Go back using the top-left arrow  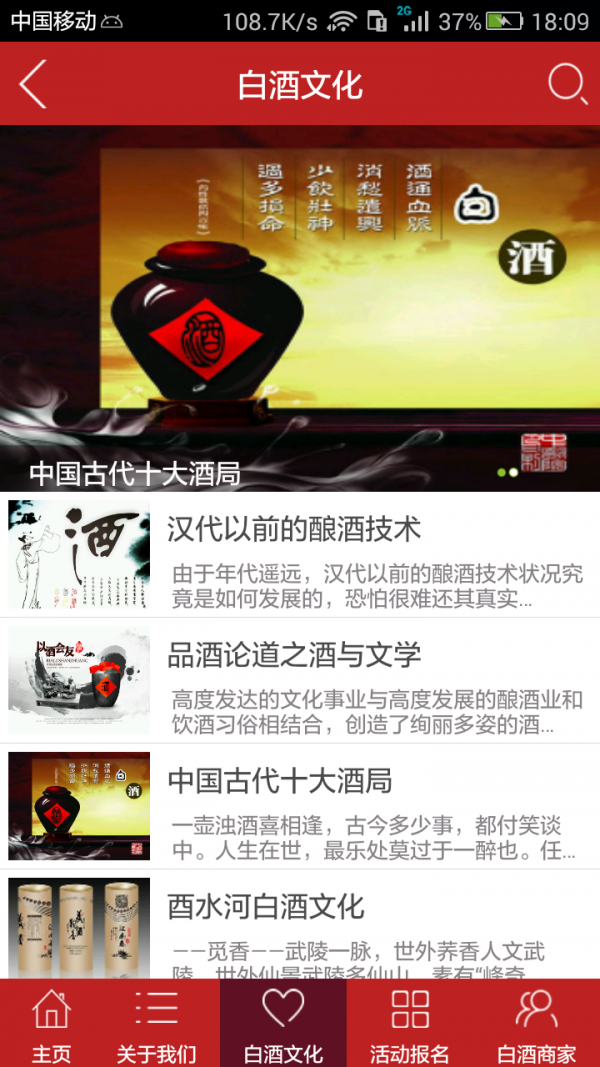pyautogui.click(x=33, y=84)
